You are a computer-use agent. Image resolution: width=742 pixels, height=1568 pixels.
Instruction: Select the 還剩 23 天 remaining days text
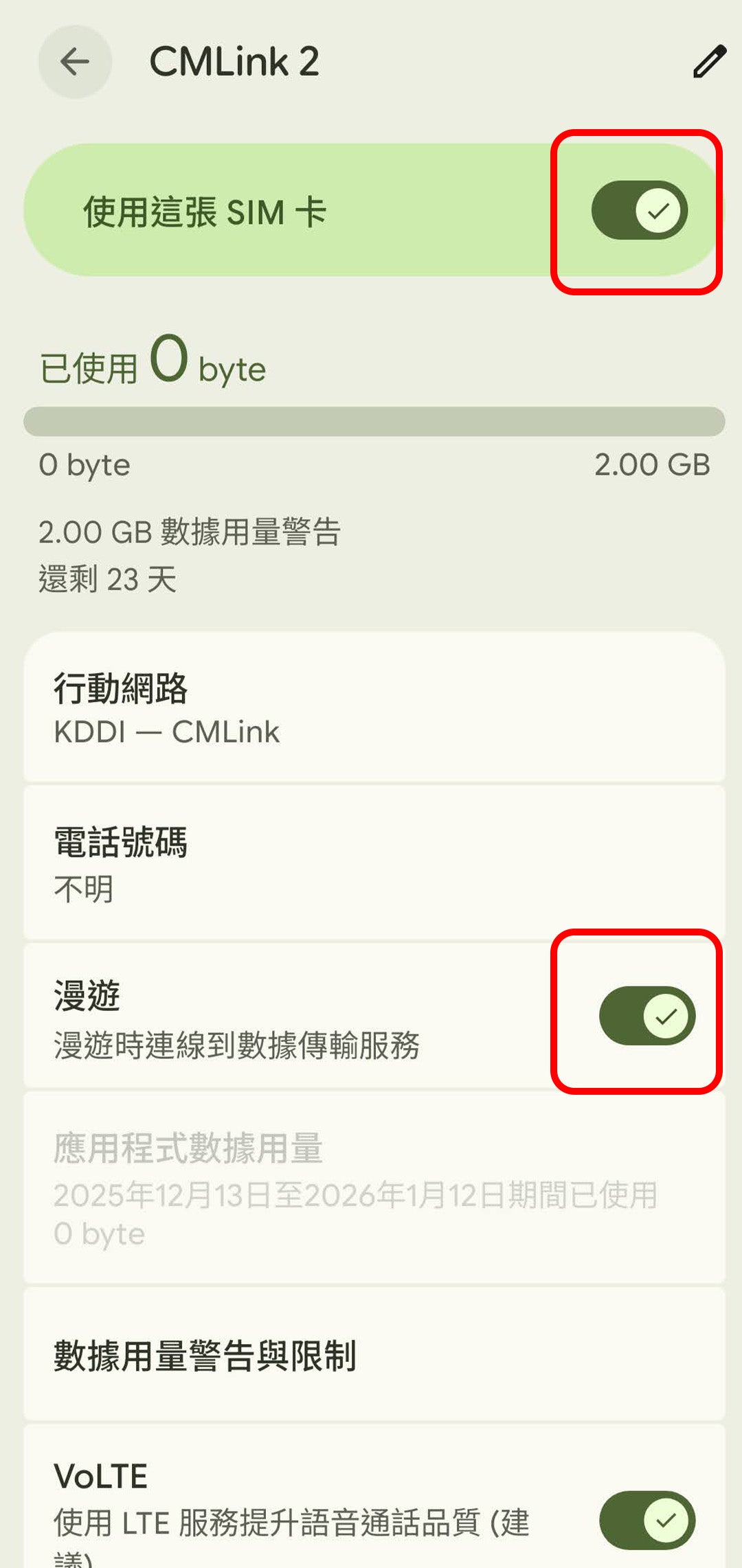pyautogui.click(x=106, y=578)
